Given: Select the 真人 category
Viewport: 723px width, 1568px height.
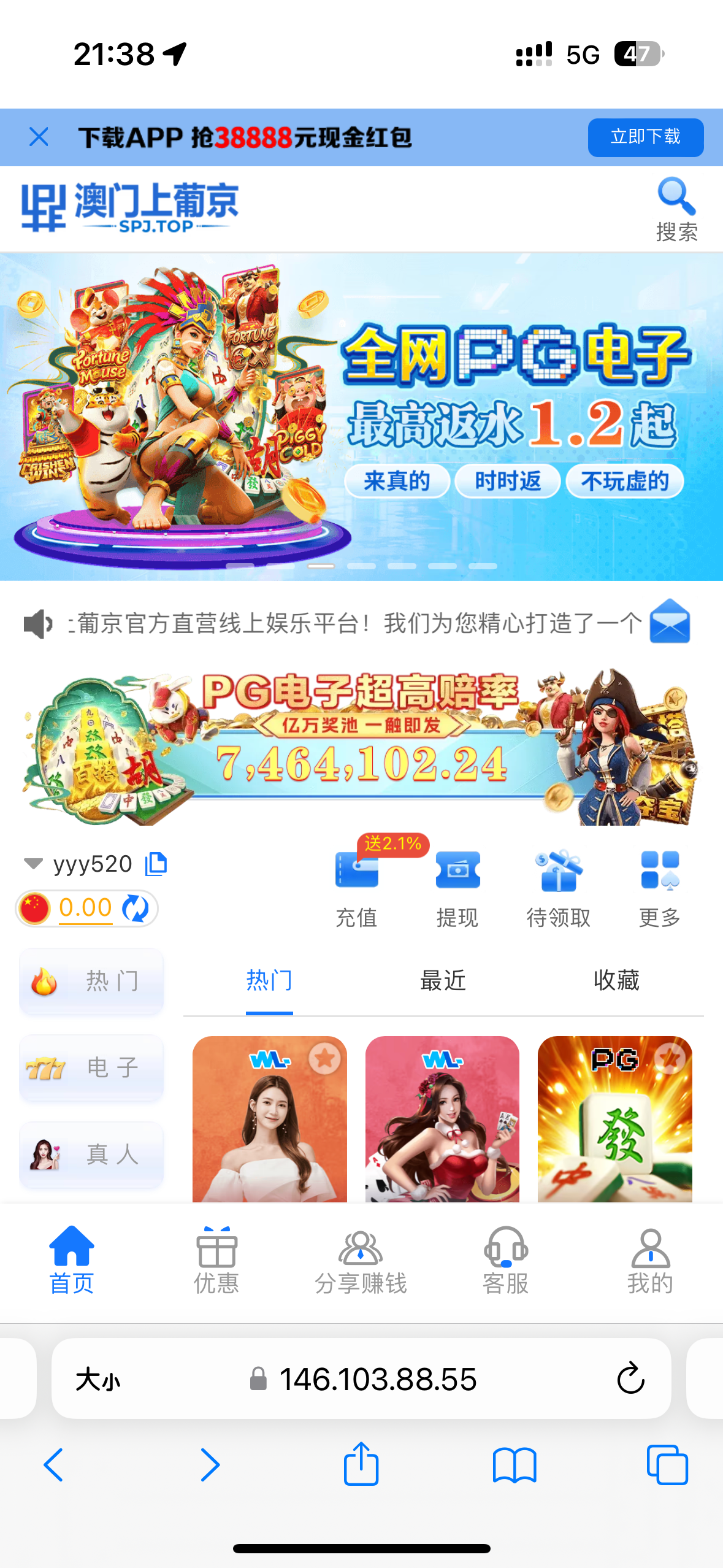Looking at the screenshot, I should pos(91,1155).
